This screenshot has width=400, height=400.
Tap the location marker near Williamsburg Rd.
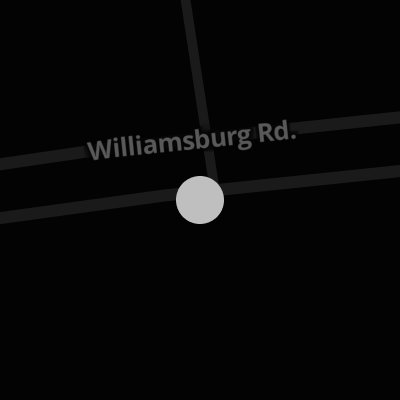(200, 200)
